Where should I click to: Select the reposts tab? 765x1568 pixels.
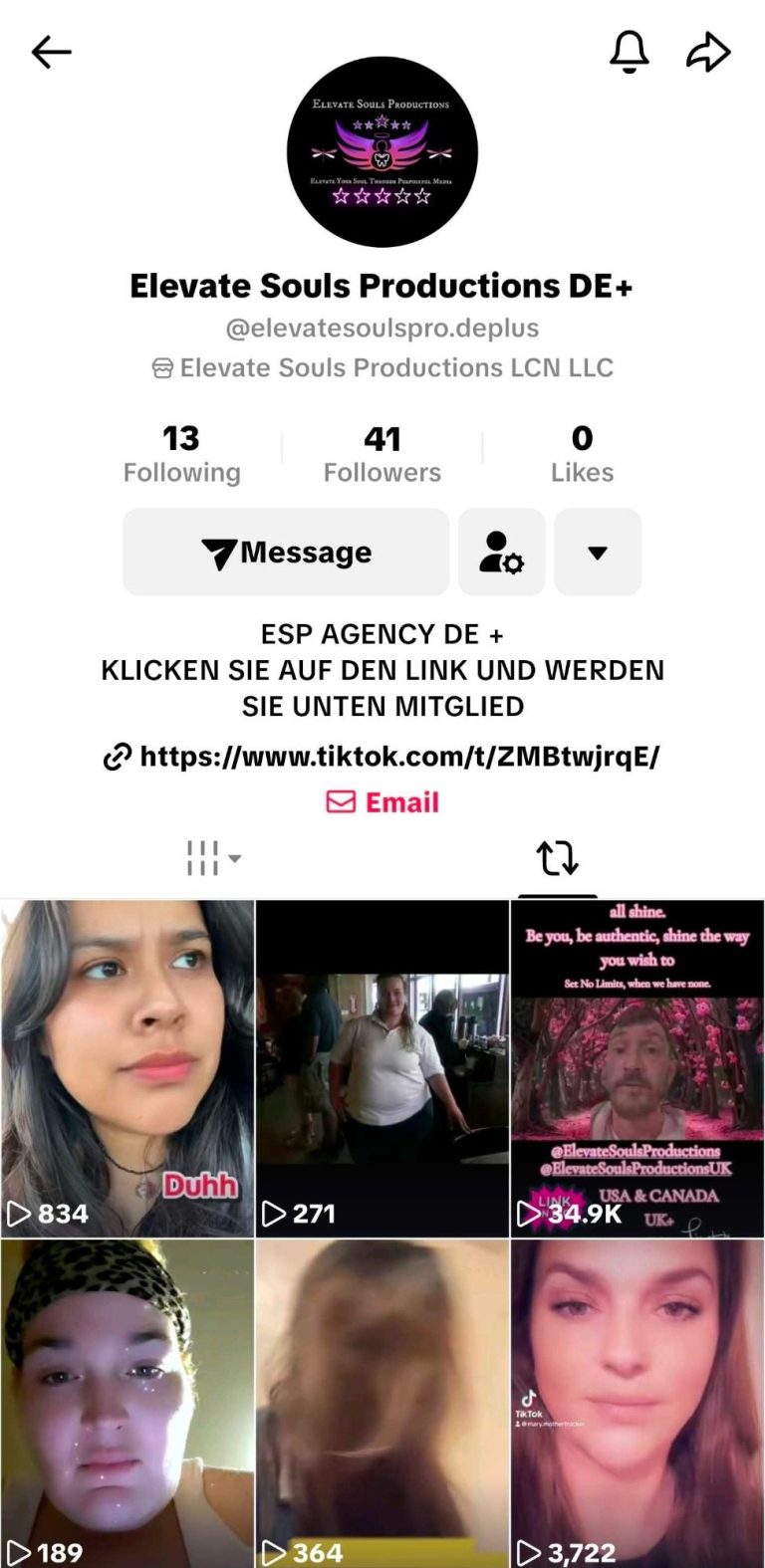pos(557,857)
